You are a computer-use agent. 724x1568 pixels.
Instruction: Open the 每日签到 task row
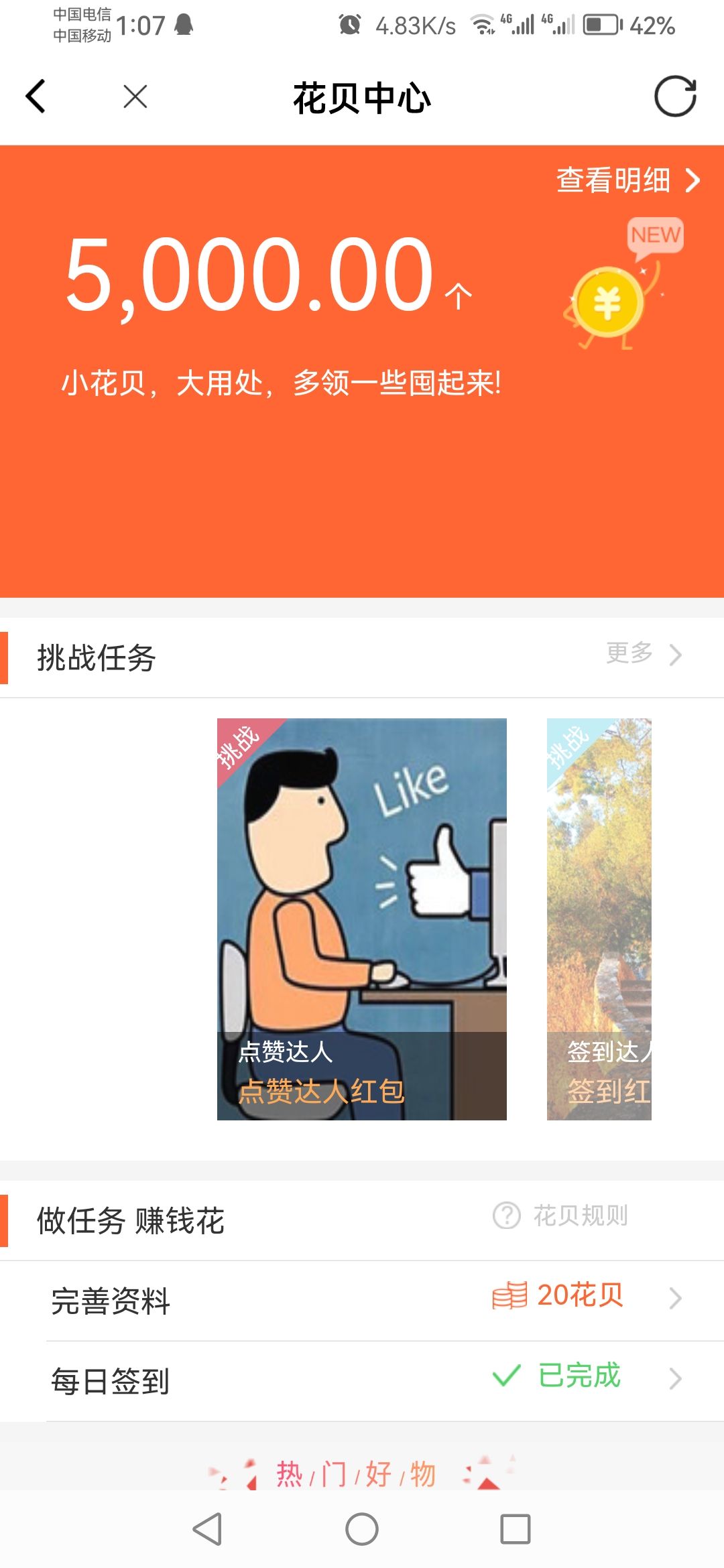click(362, 1380)
